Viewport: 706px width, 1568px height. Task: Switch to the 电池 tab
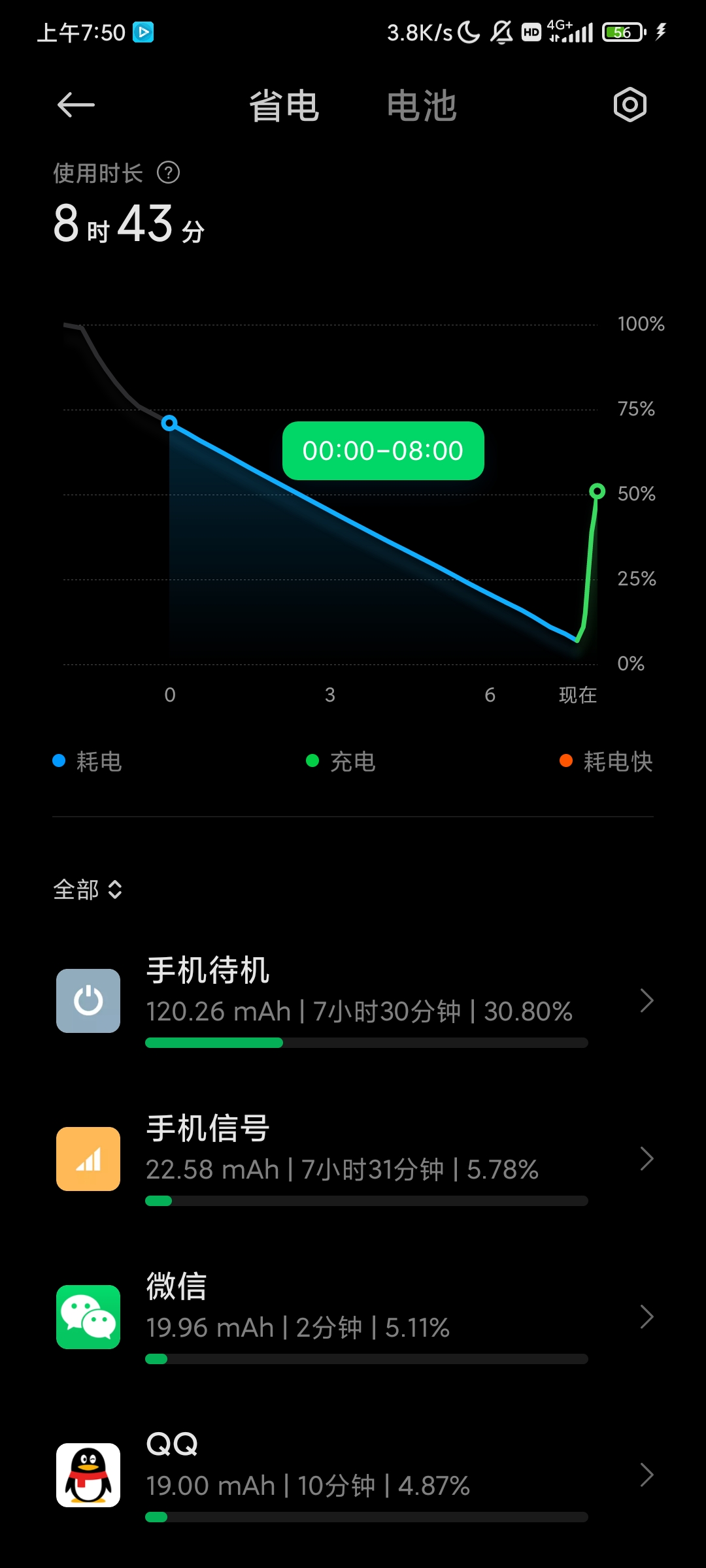coord(422,106)
